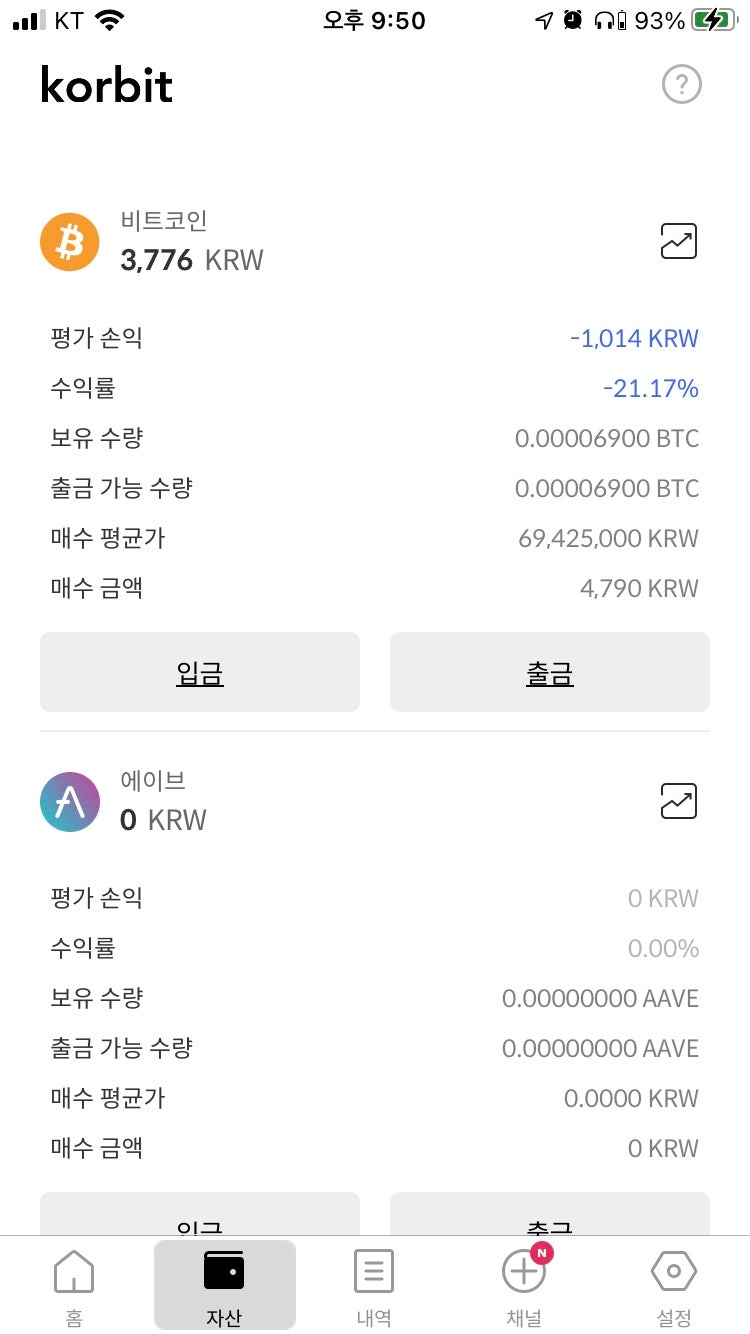This screenshot has height=1334, width=750.
Task: Open the help question mark icon
Action: [681, 85]
